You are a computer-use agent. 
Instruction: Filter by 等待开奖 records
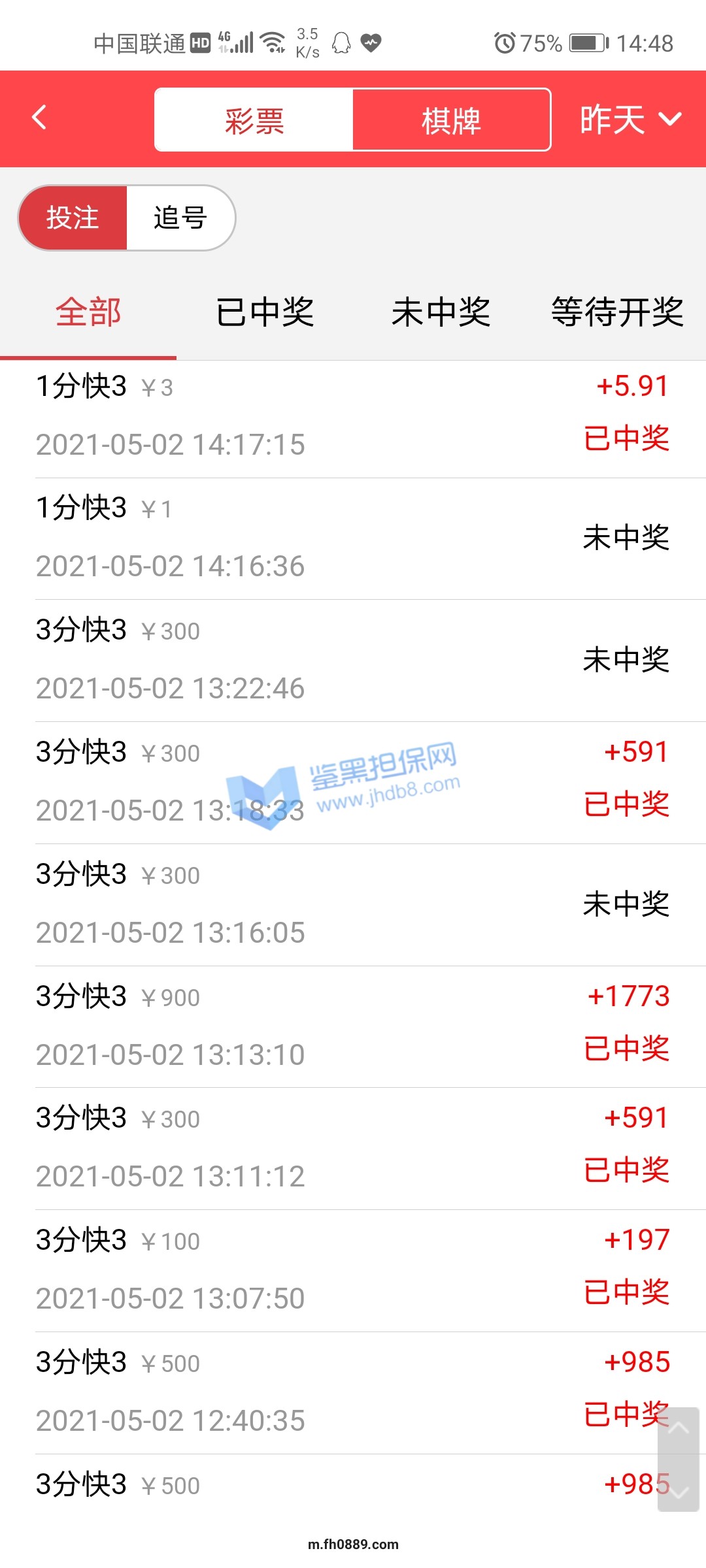point(617,312)
